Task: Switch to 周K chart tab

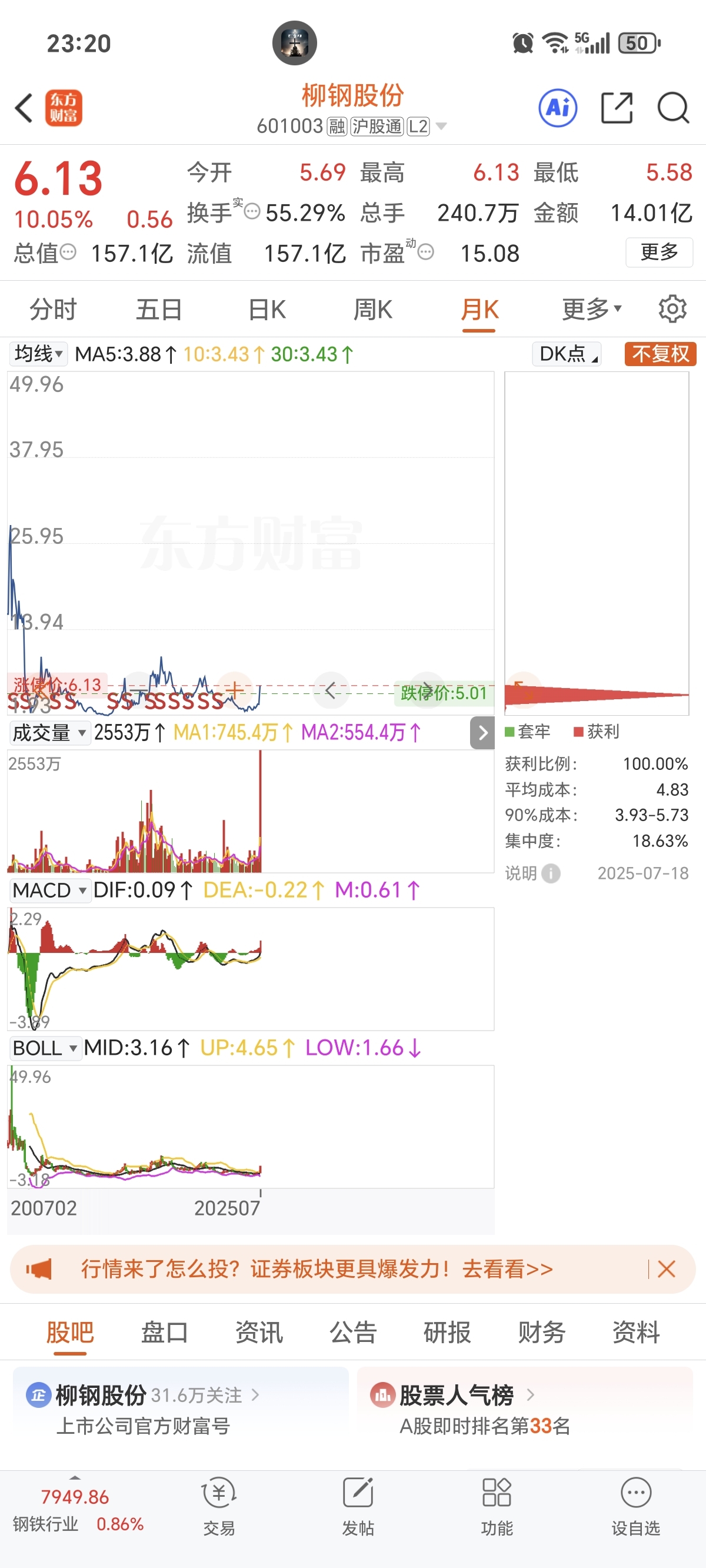Action: click(x=372, y=309)
